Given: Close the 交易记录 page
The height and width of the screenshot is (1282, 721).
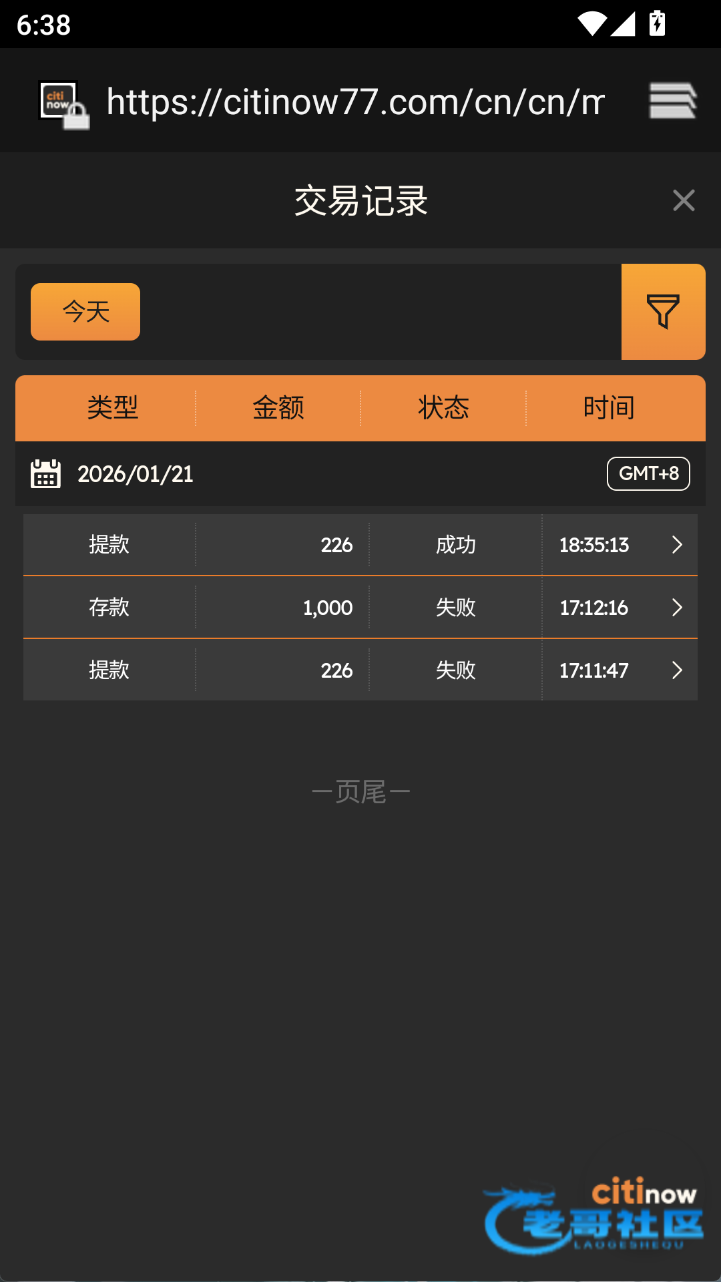Looking at the screenshot, I should pos(683,201).
